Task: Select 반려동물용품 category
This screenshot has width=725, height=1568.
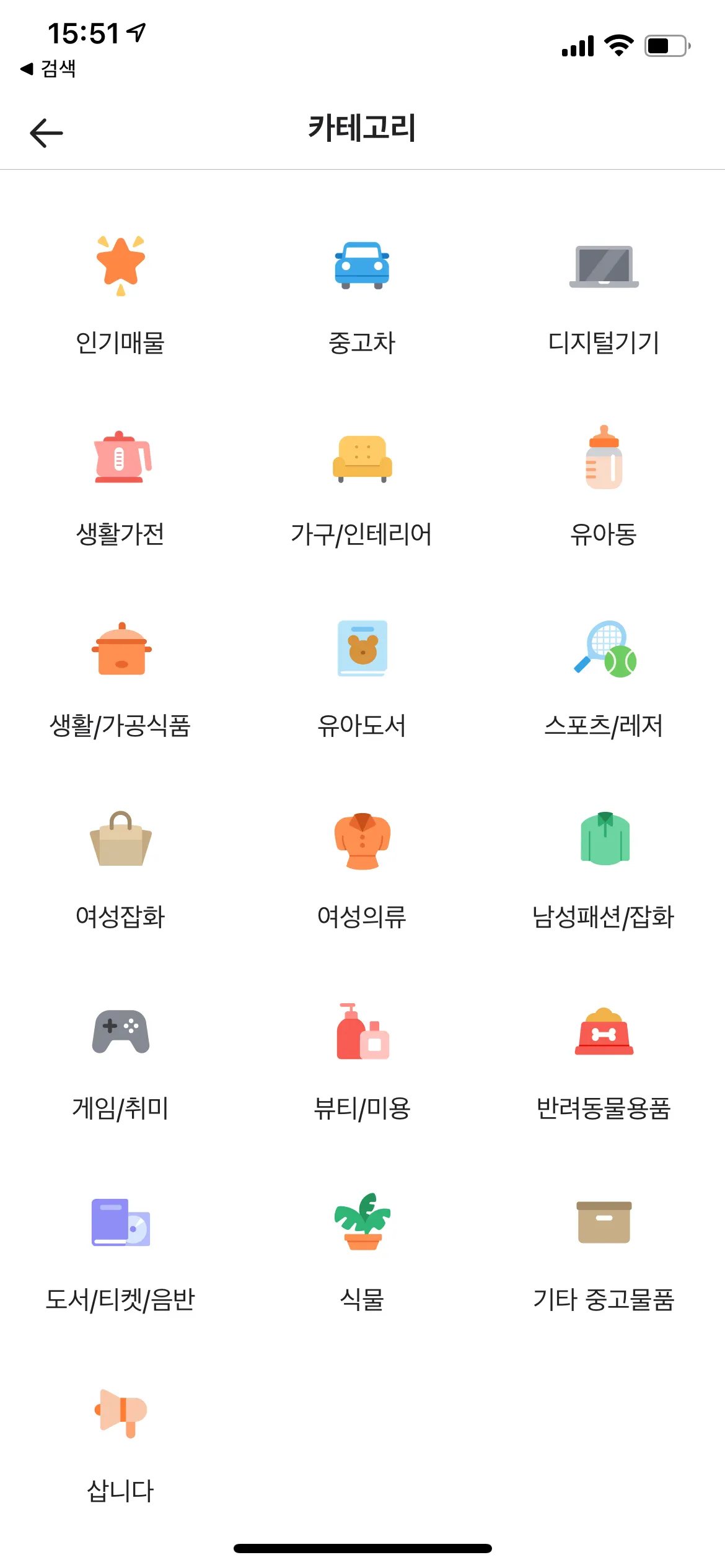Action: click(604, 1060)
